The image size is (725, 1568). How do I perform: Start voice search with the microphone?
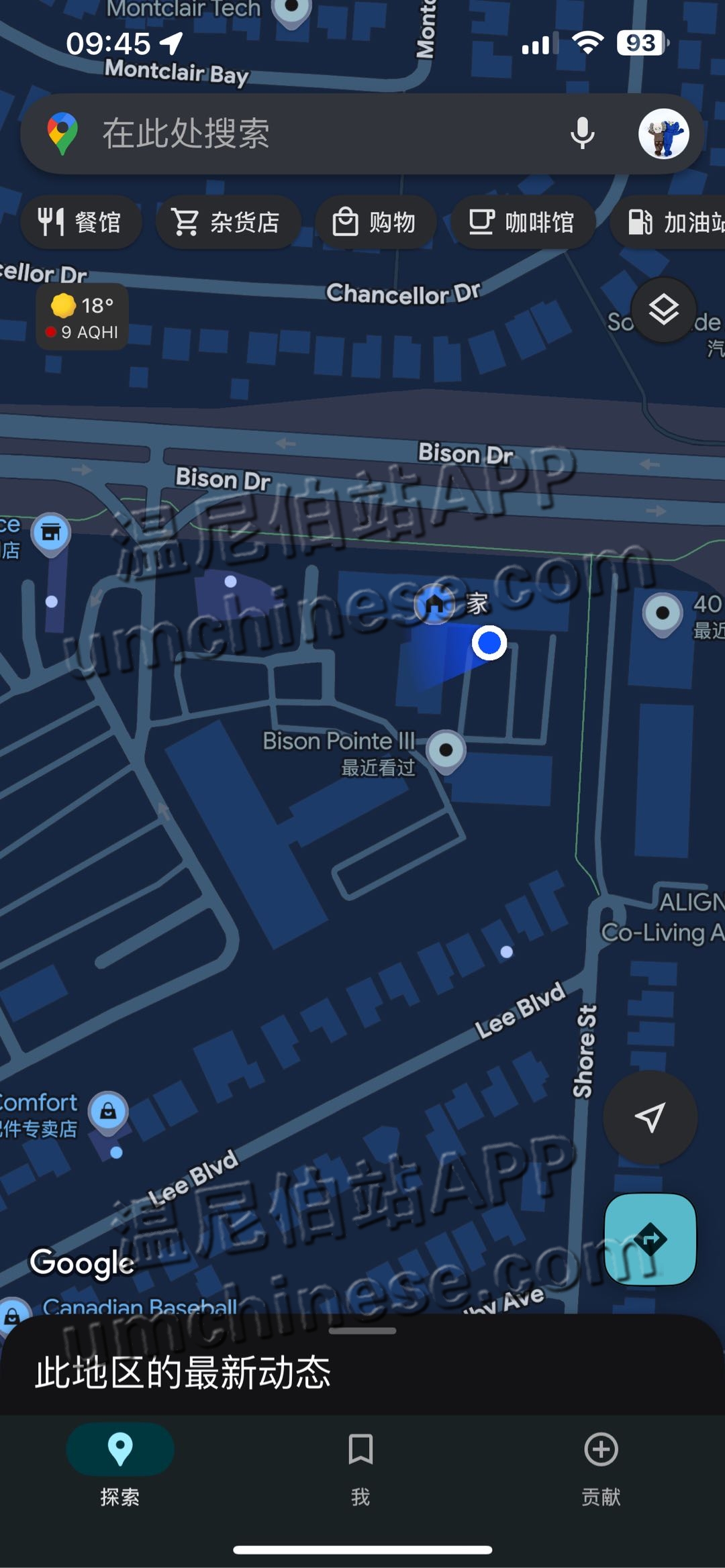582,134
